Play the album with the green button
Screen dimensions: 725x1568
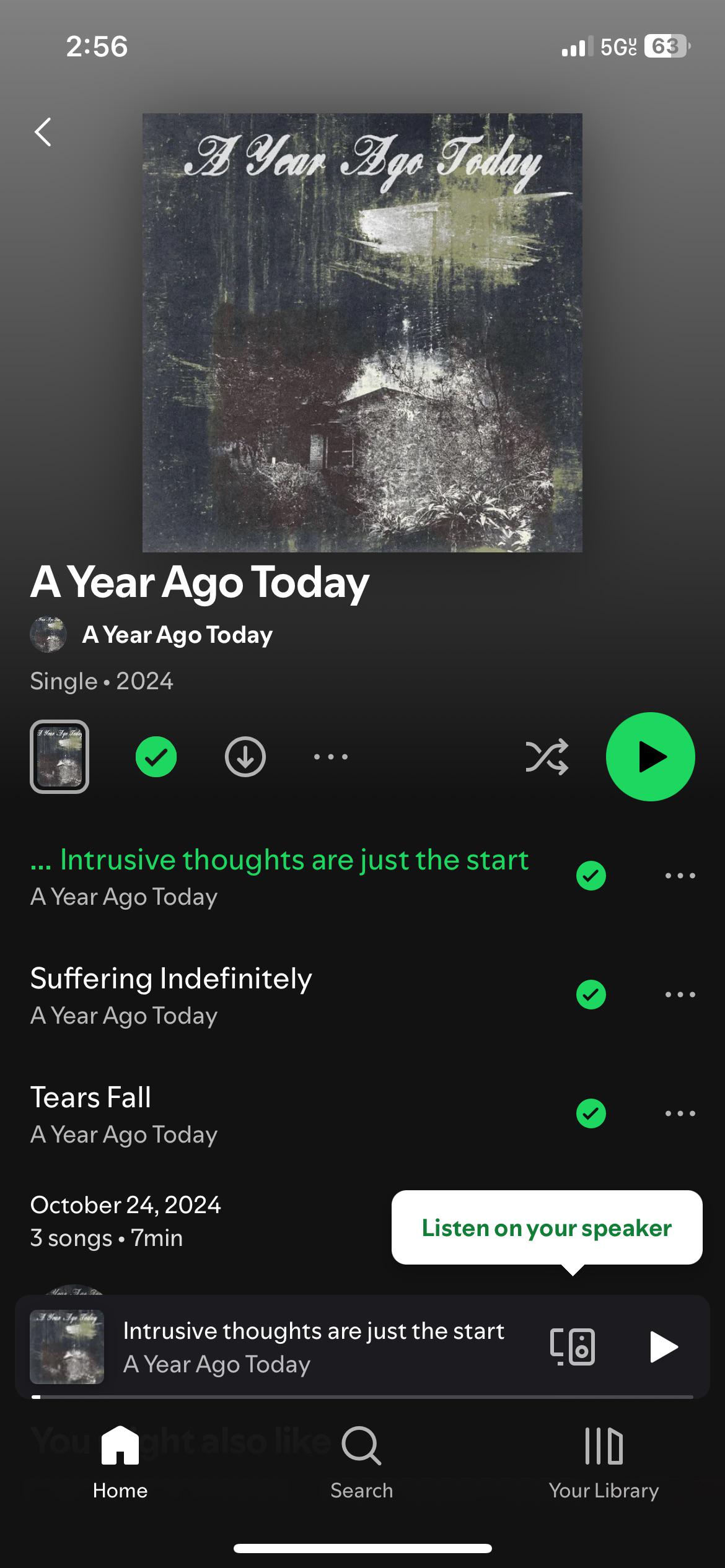click(650, 757)
